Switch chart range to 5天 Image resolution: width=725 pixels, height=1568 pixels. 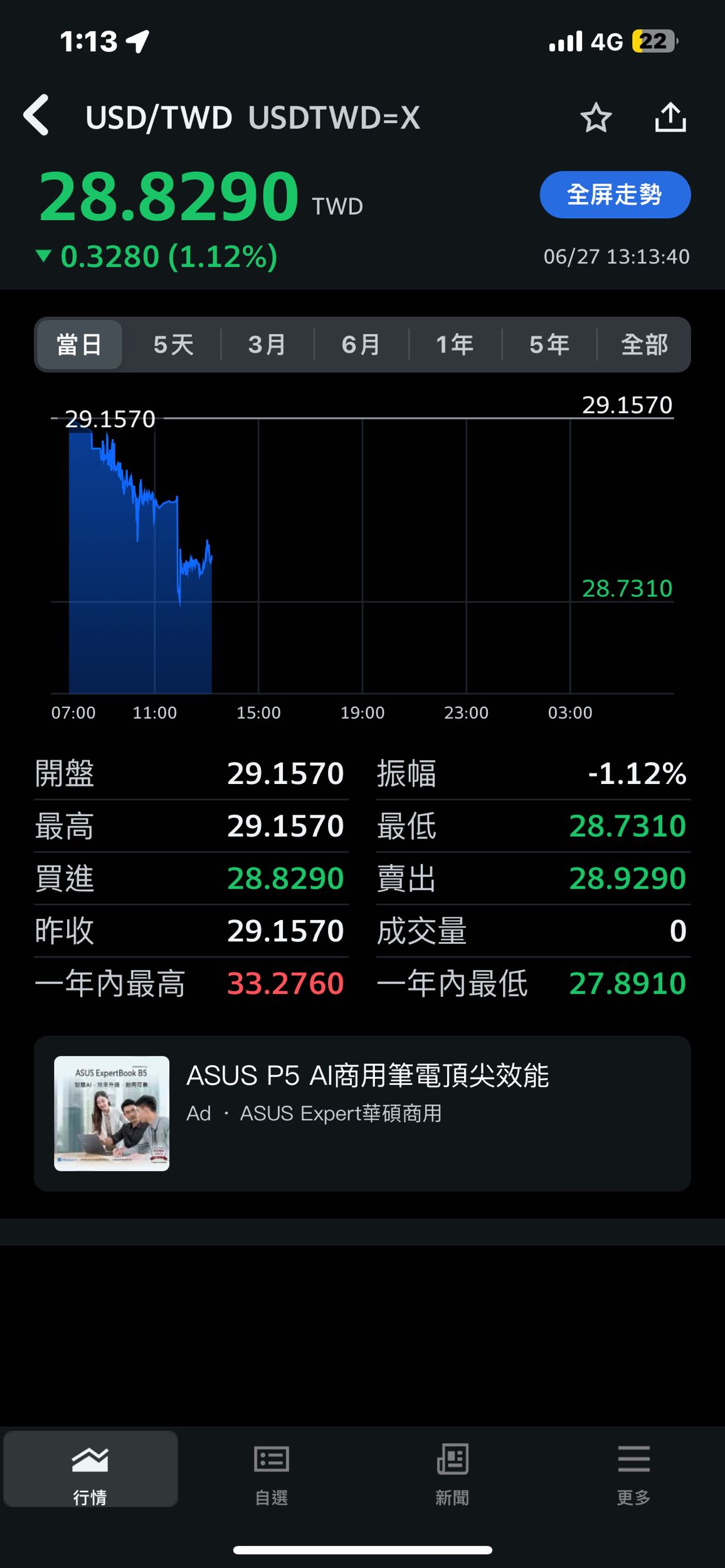(173, 344)
